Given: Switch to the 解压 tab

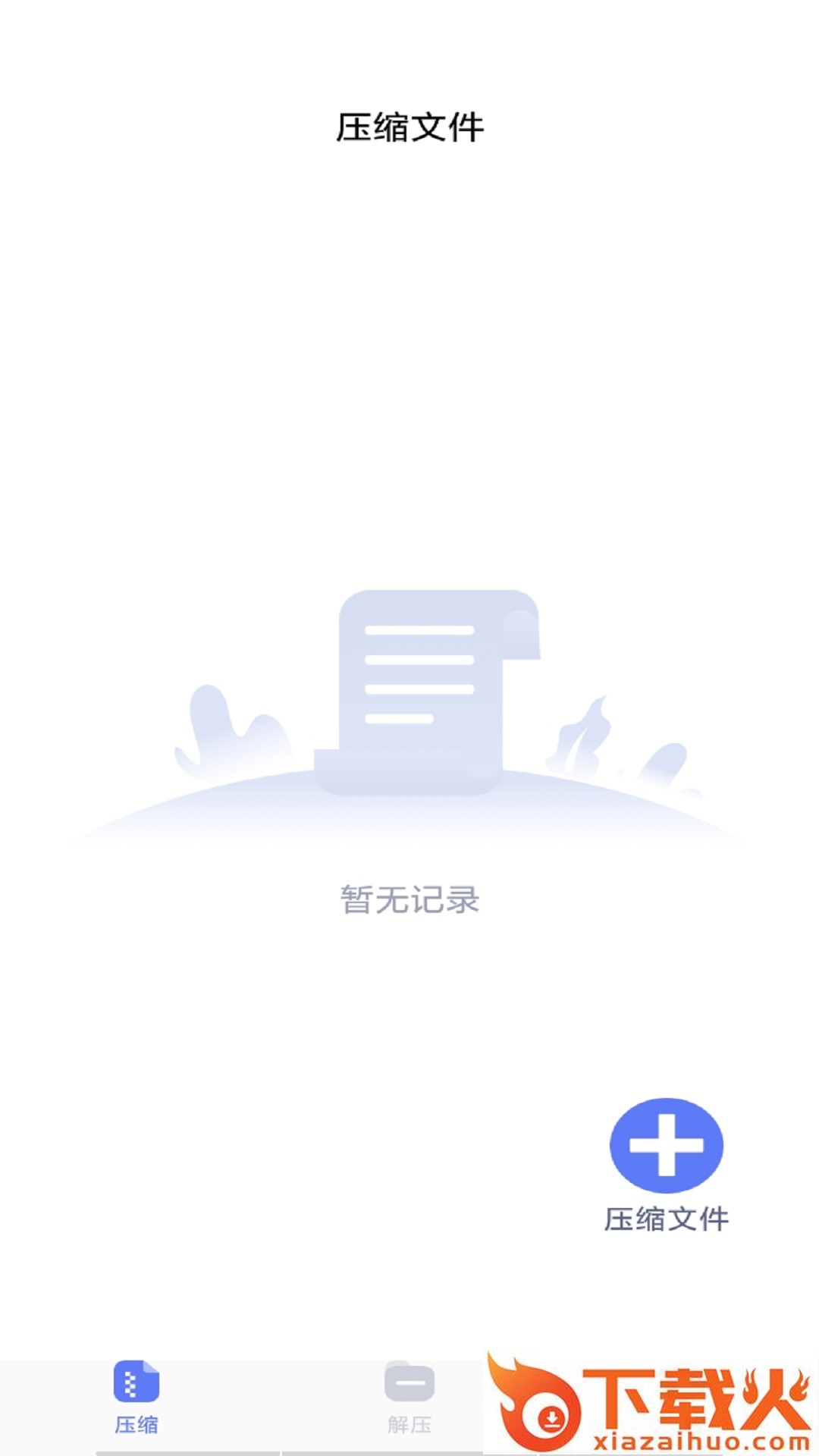Looking at the screenshot, I should coord(409,1398).
